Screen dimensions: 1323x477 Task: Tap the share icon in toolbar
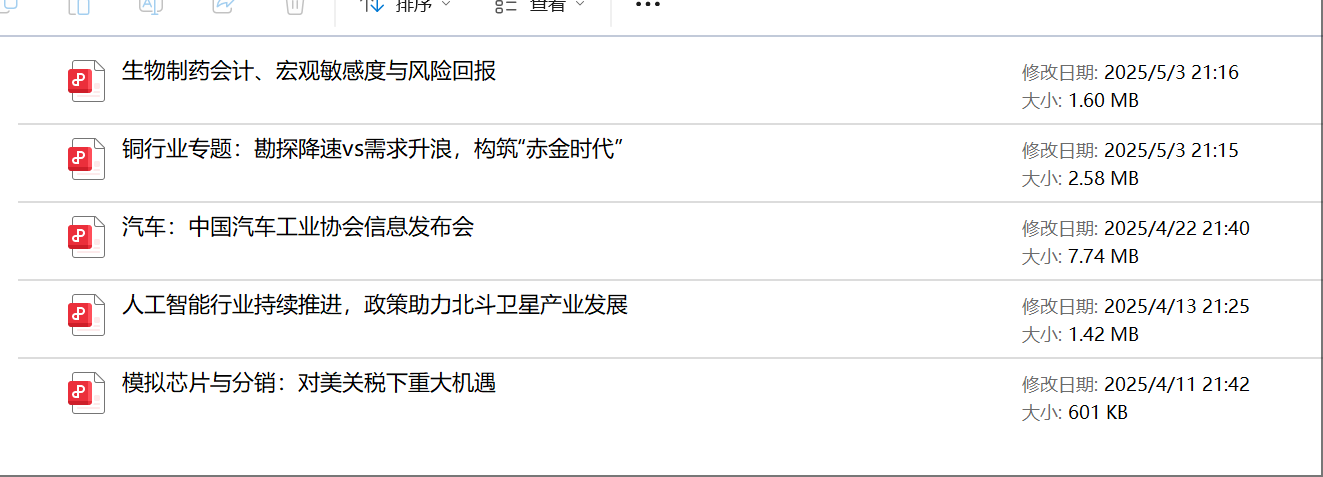[223, 6]
